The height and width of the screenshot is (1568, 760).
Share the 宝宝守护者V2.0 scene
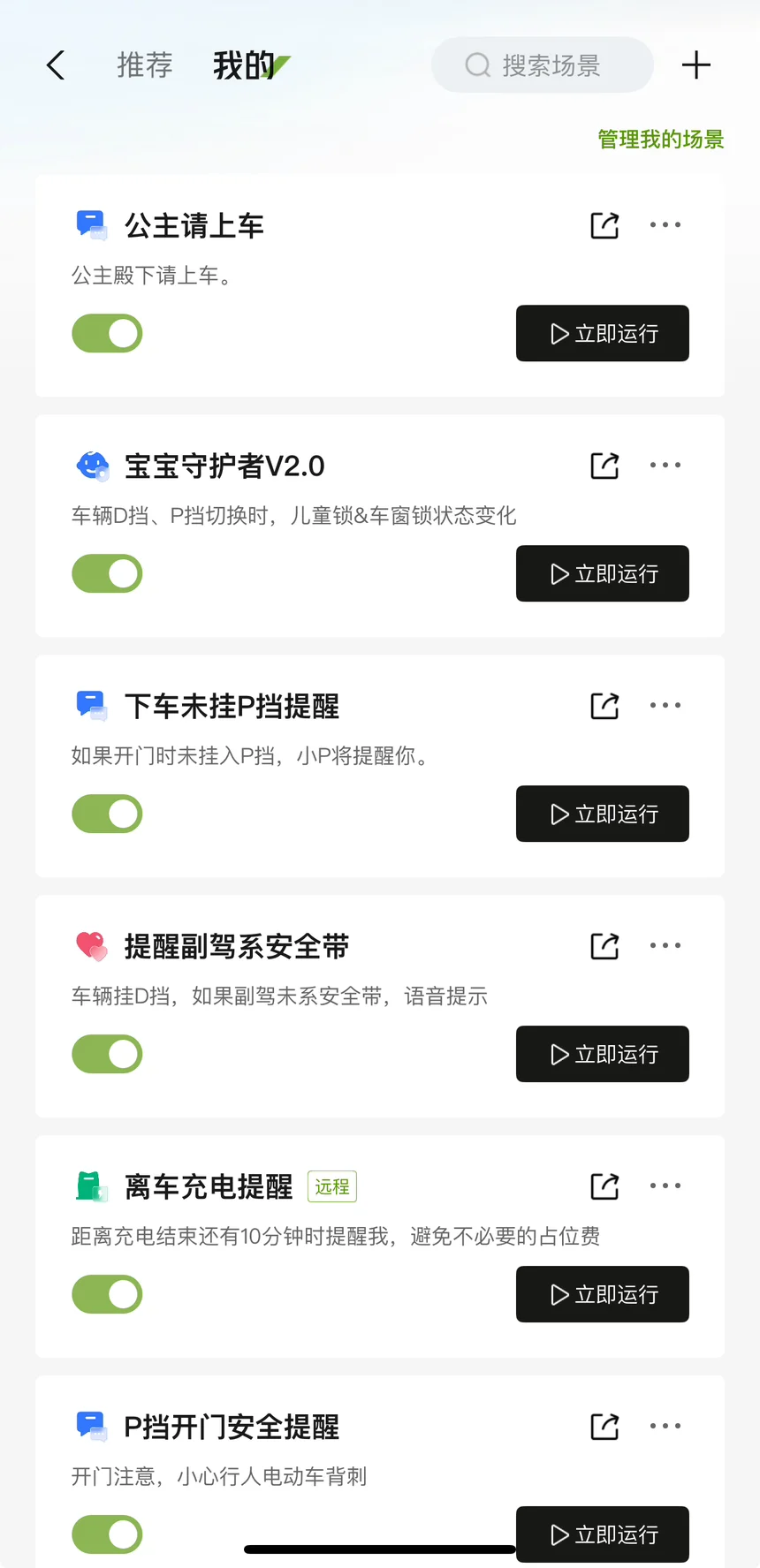(604, 466)
